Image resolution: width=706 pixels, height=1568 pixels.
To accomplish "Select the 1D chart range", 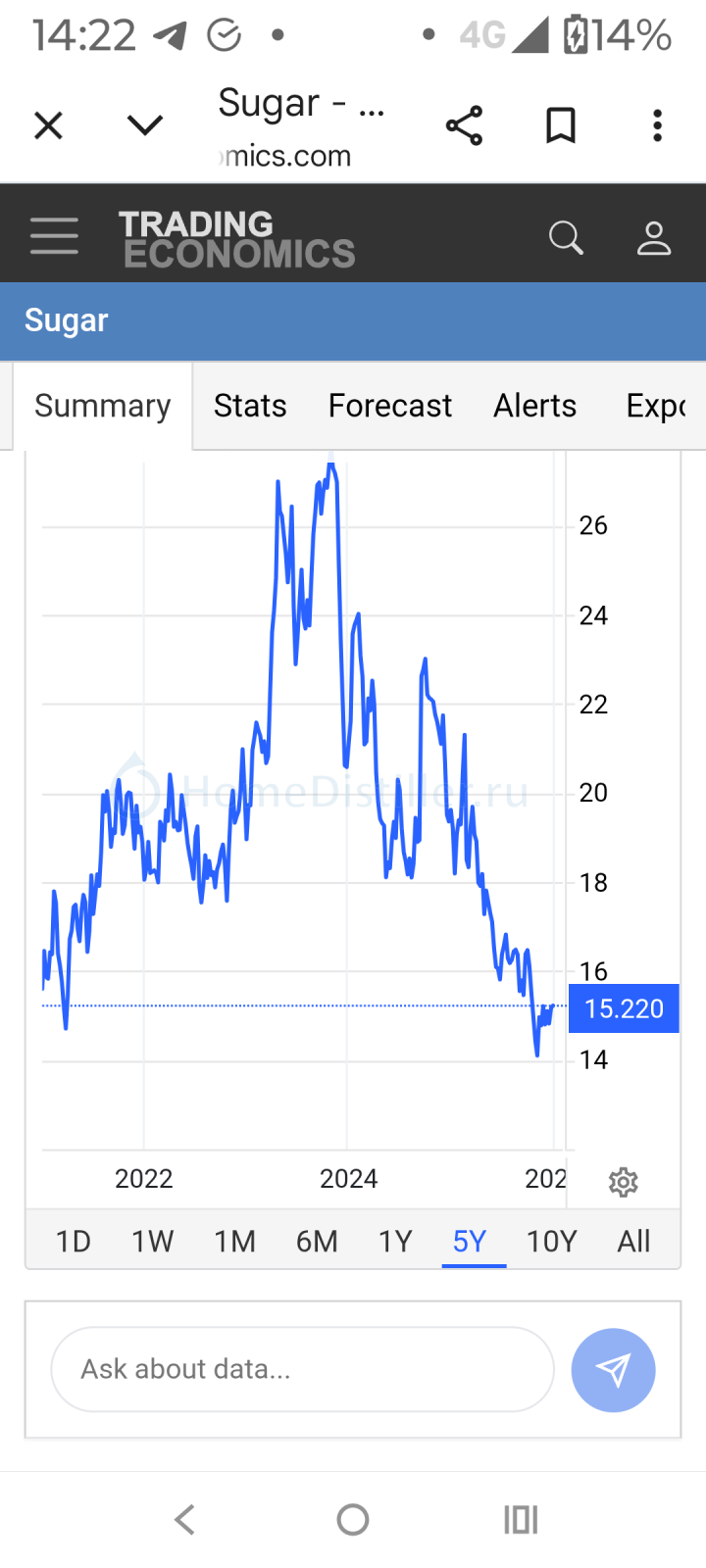I will [x=74, y=1242].
